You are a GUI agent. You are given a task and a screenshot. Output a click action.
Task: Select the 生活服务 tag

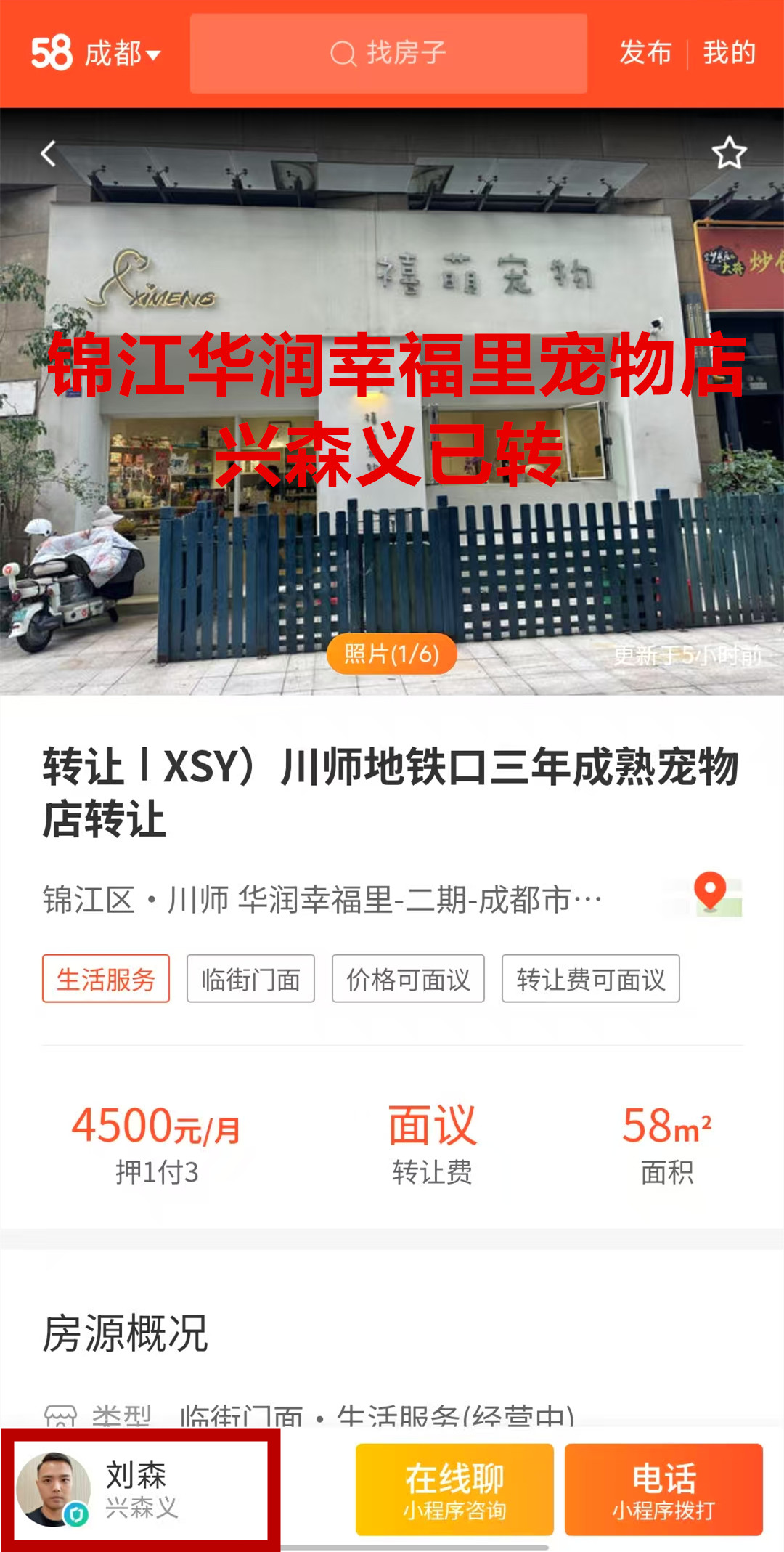coord(106,979)
